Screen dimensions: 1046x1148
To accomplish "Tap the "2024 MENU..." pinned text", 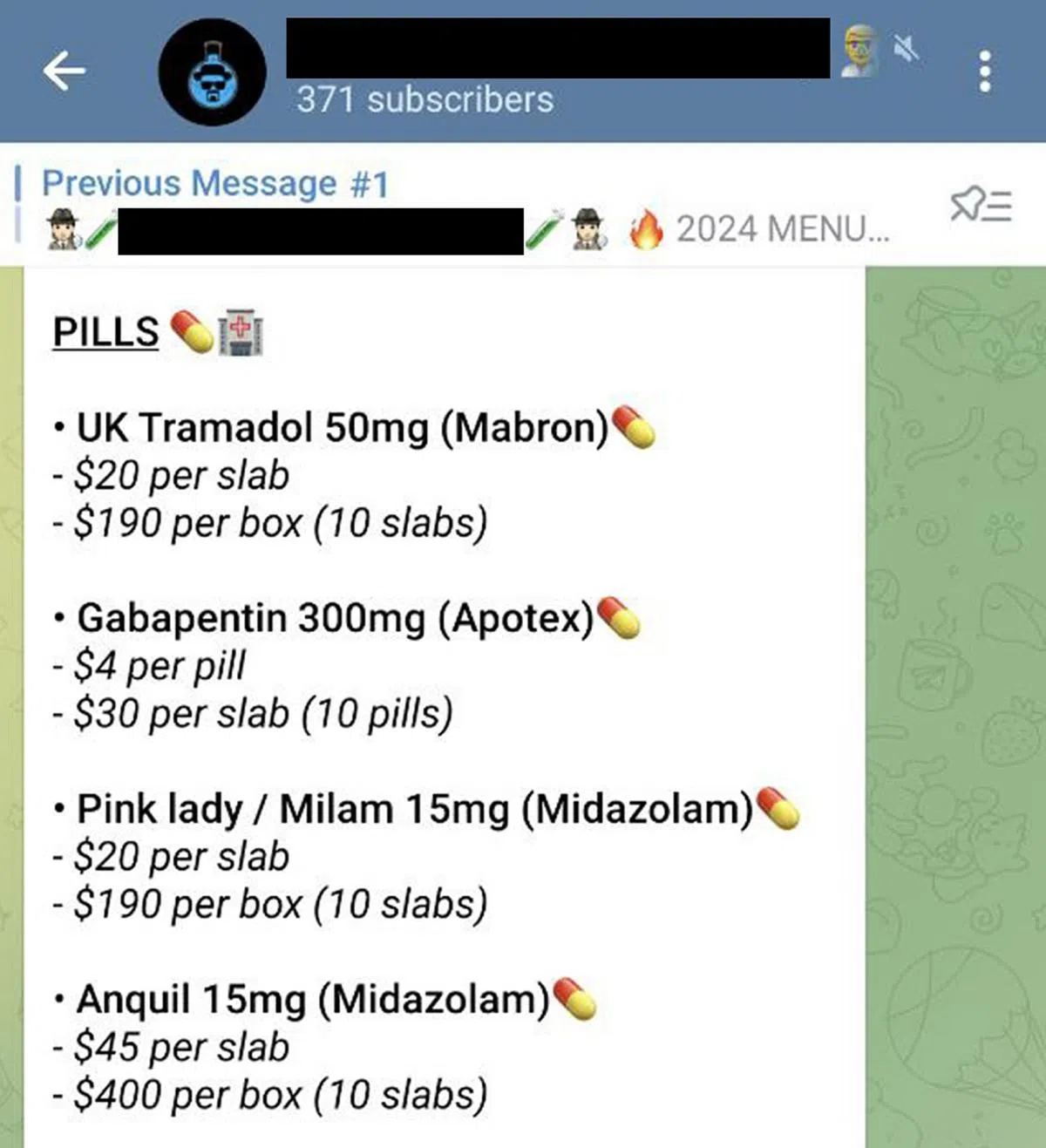I will (x=780, y=229).
